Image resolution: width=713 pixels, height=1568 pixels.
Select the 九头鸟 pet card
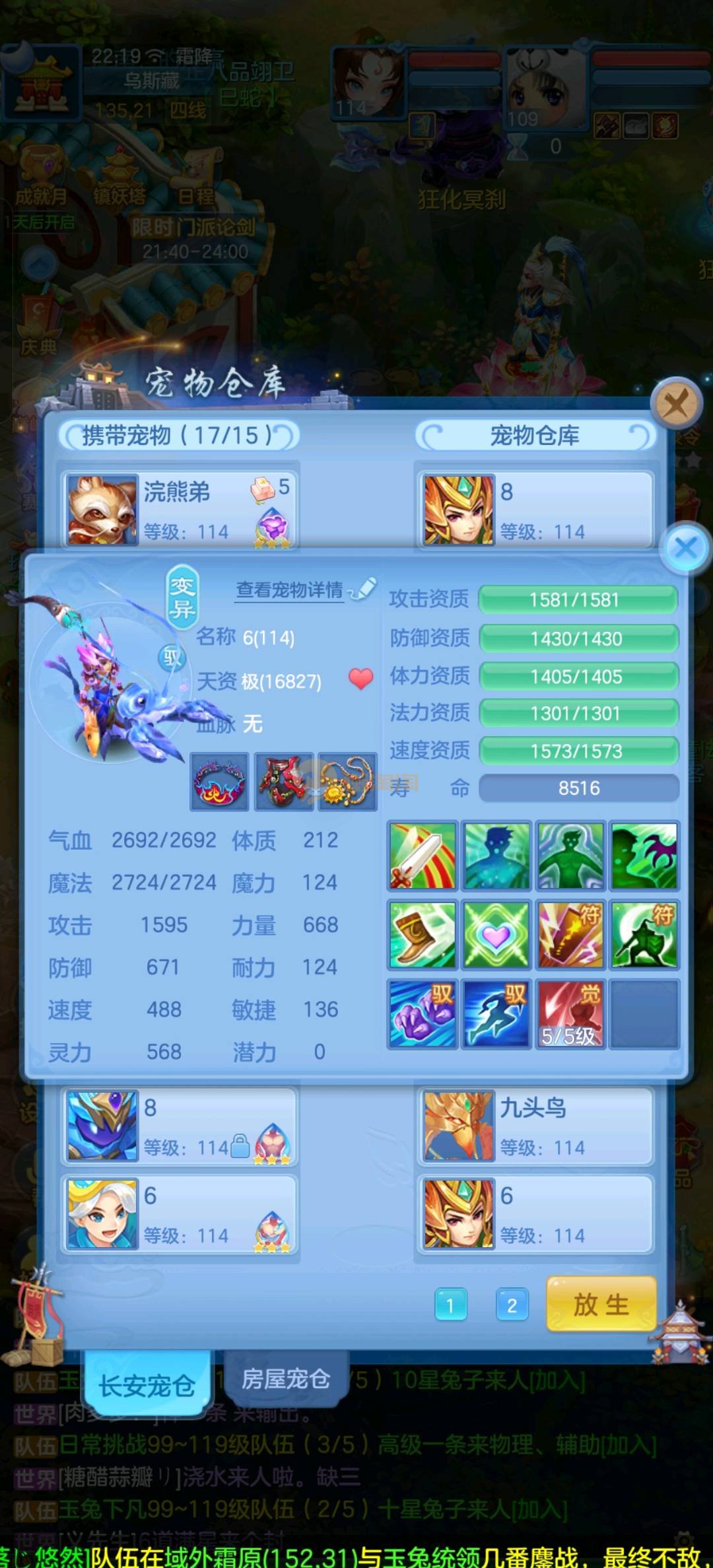tap(535, 1126)
